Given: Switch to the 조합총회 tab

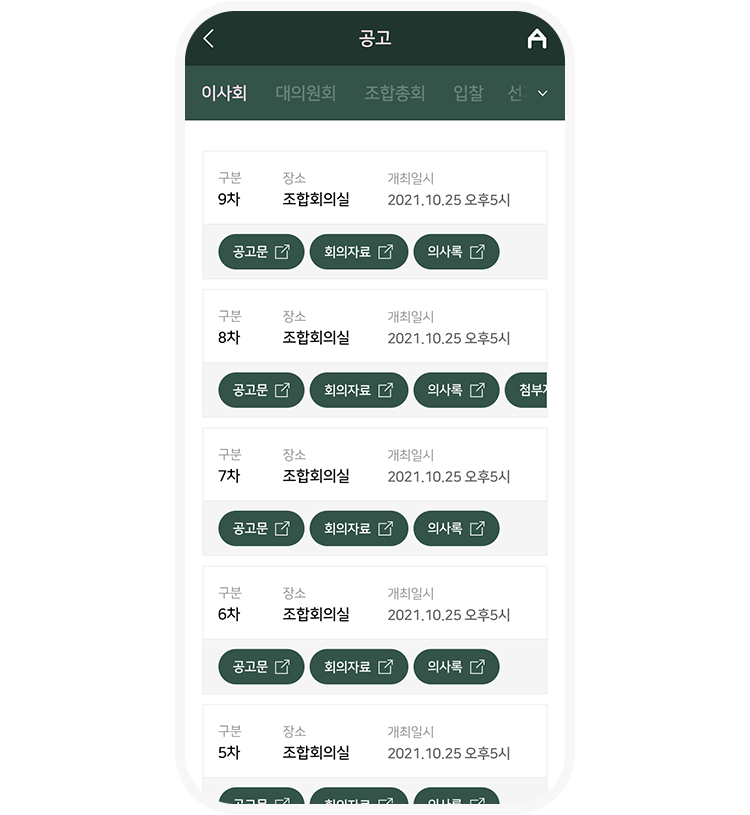Looking at the screenshot, I should 394,93.
